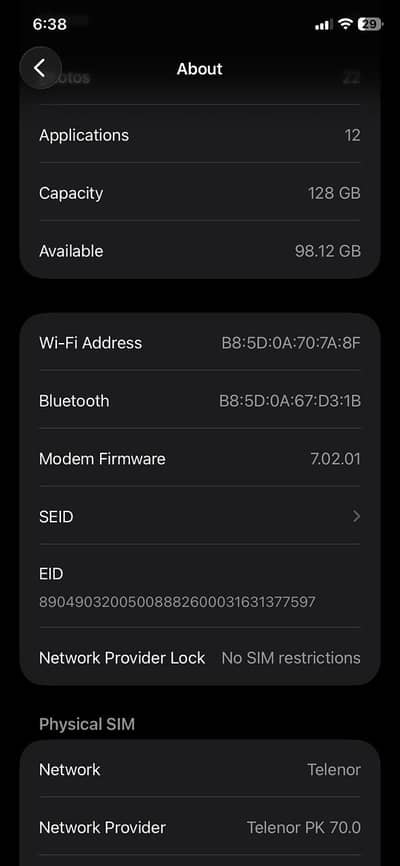Go back from the About page
The width and height of the screenshot is (400, 866).
coord(40,68)
